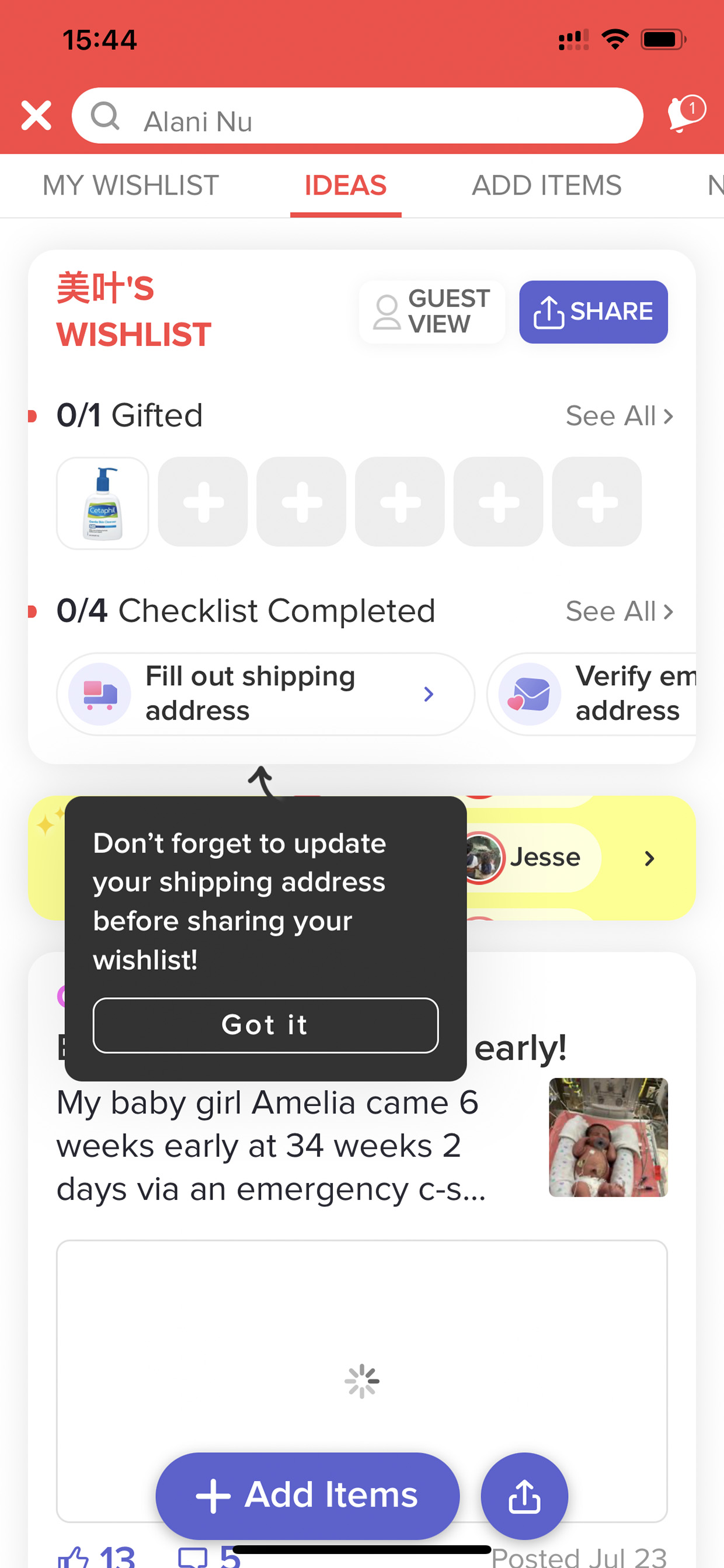
Task: Open the messages bubble with badge
Action: click(x=685, y=114)
